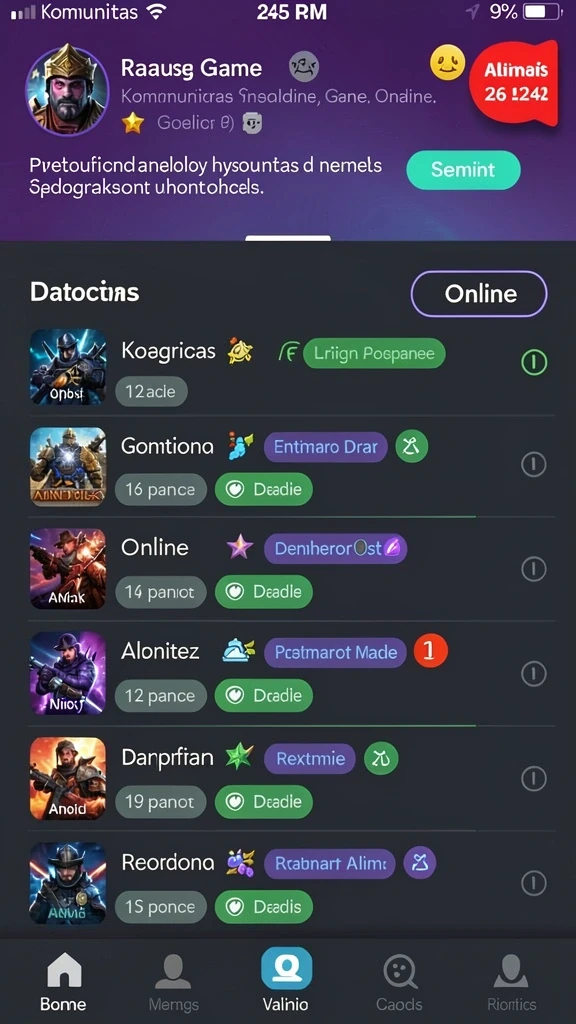Tap the info icon on Gomtiona row
This screenshot has height=1024, width=576.
click(x=534, y=465)
